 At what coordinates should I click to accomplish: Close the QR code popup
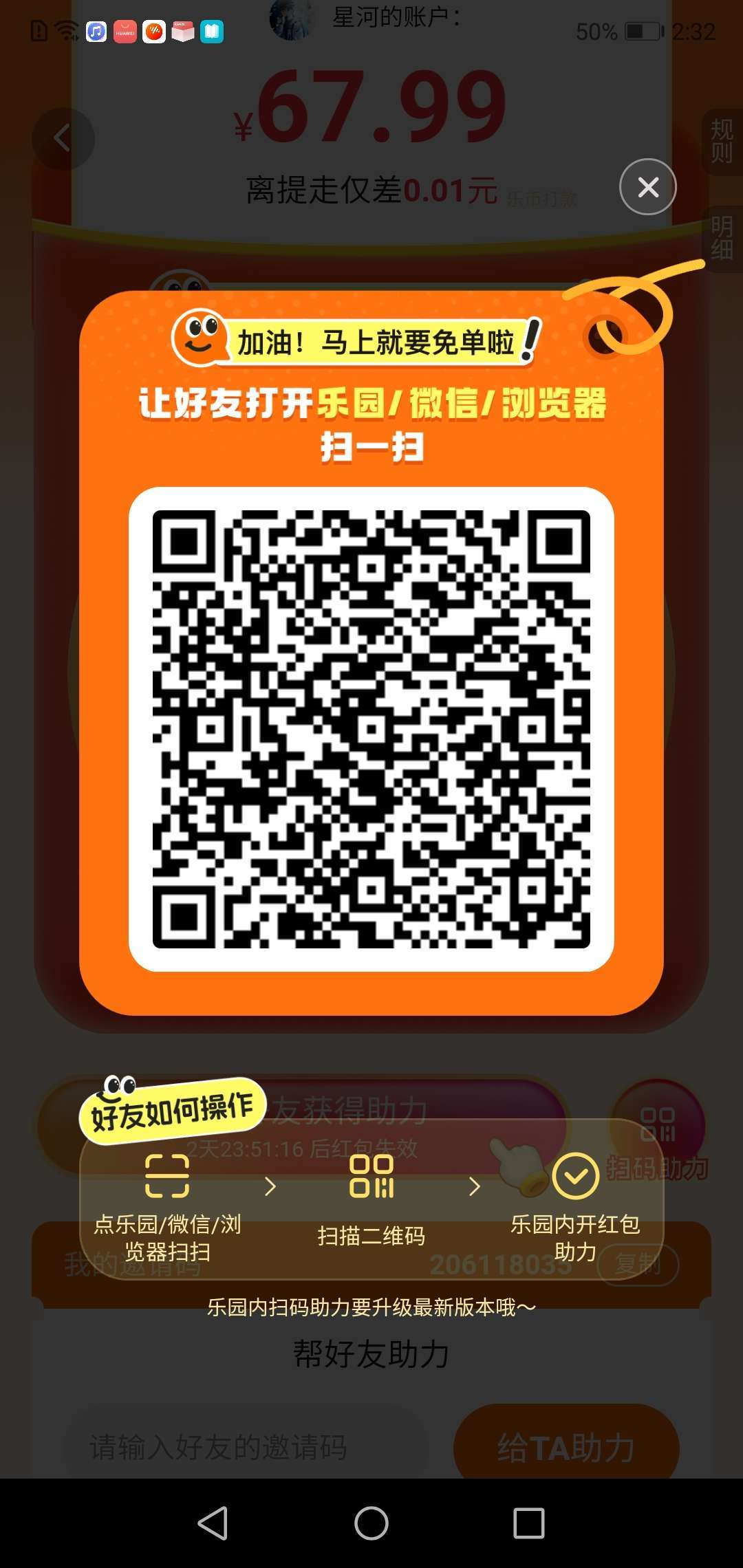[647, 187]
